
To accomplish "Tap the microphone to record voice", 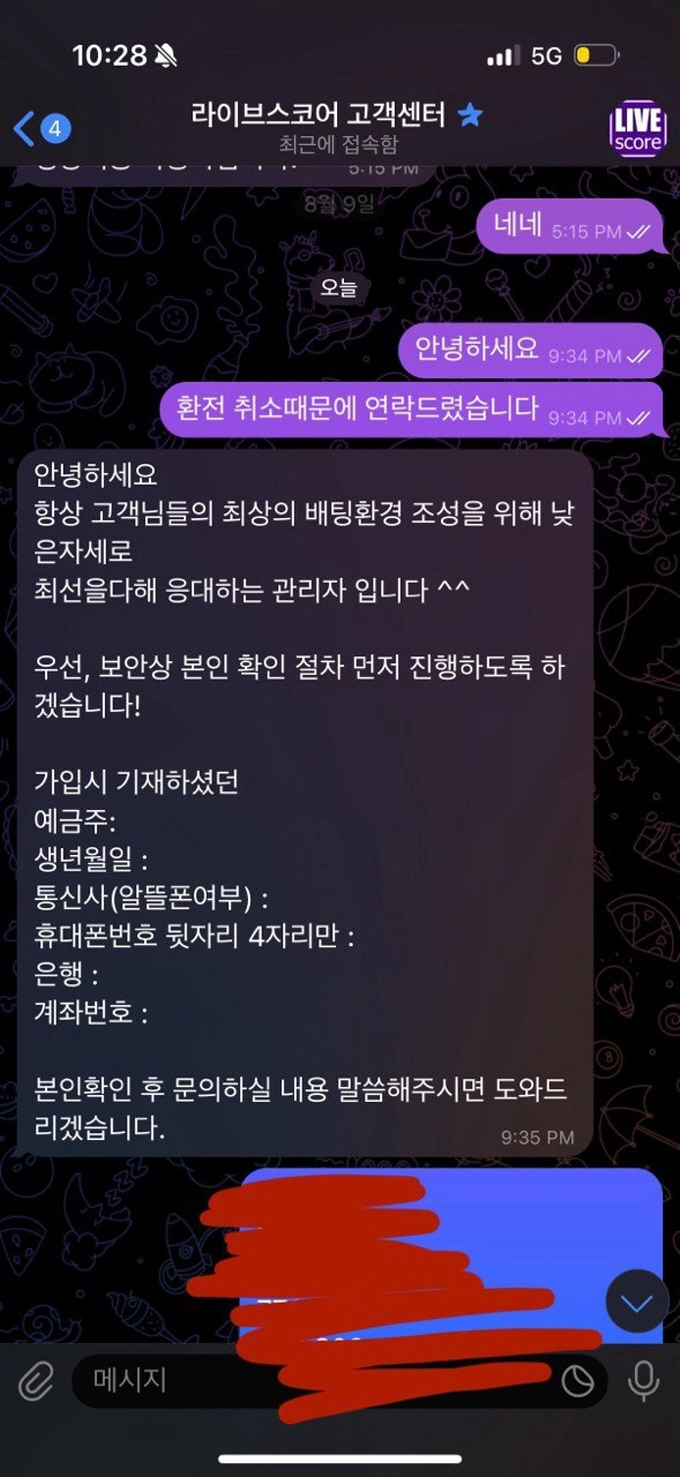I will [x=643, y=1381].
